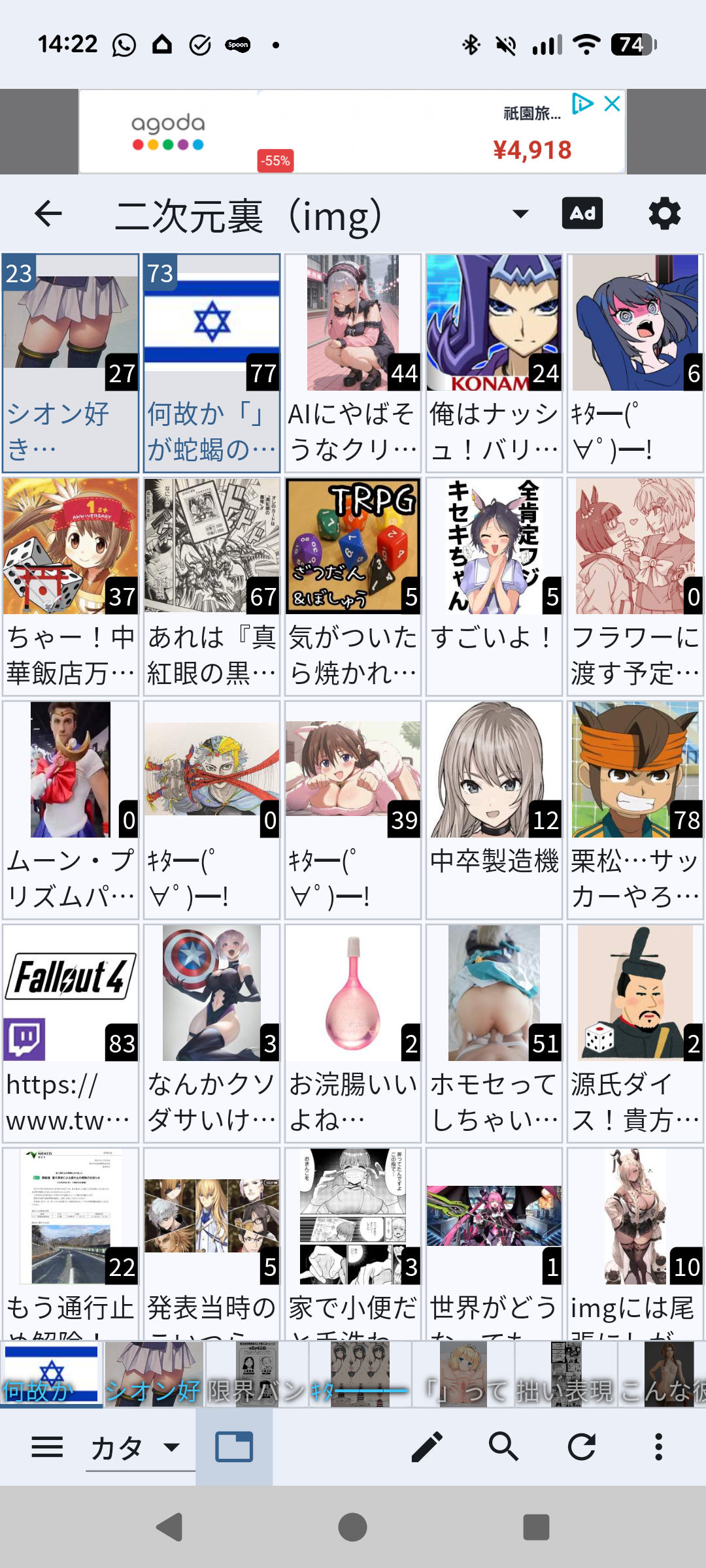Open the thread すごいよ！
The height and width of the screenshot is (1568, 706).
pyautogui.click(x=494, y=587)
